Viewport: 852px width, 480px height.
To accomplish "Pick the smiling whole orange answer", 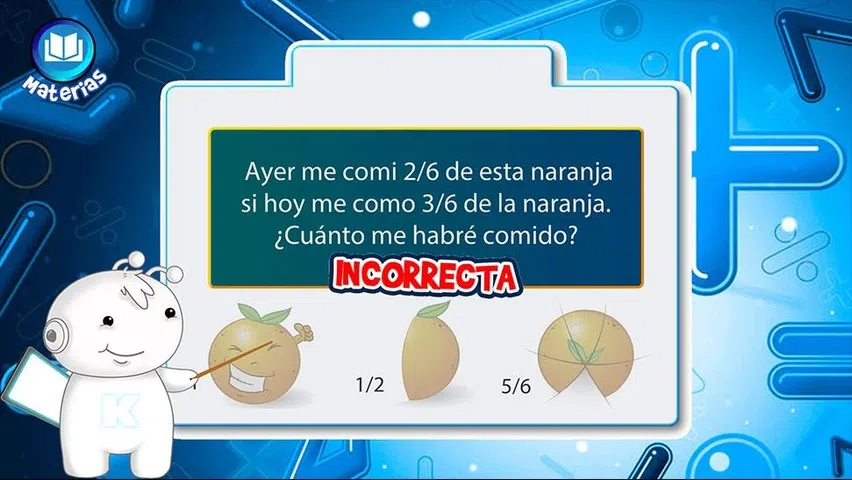I will click(250, 356).
